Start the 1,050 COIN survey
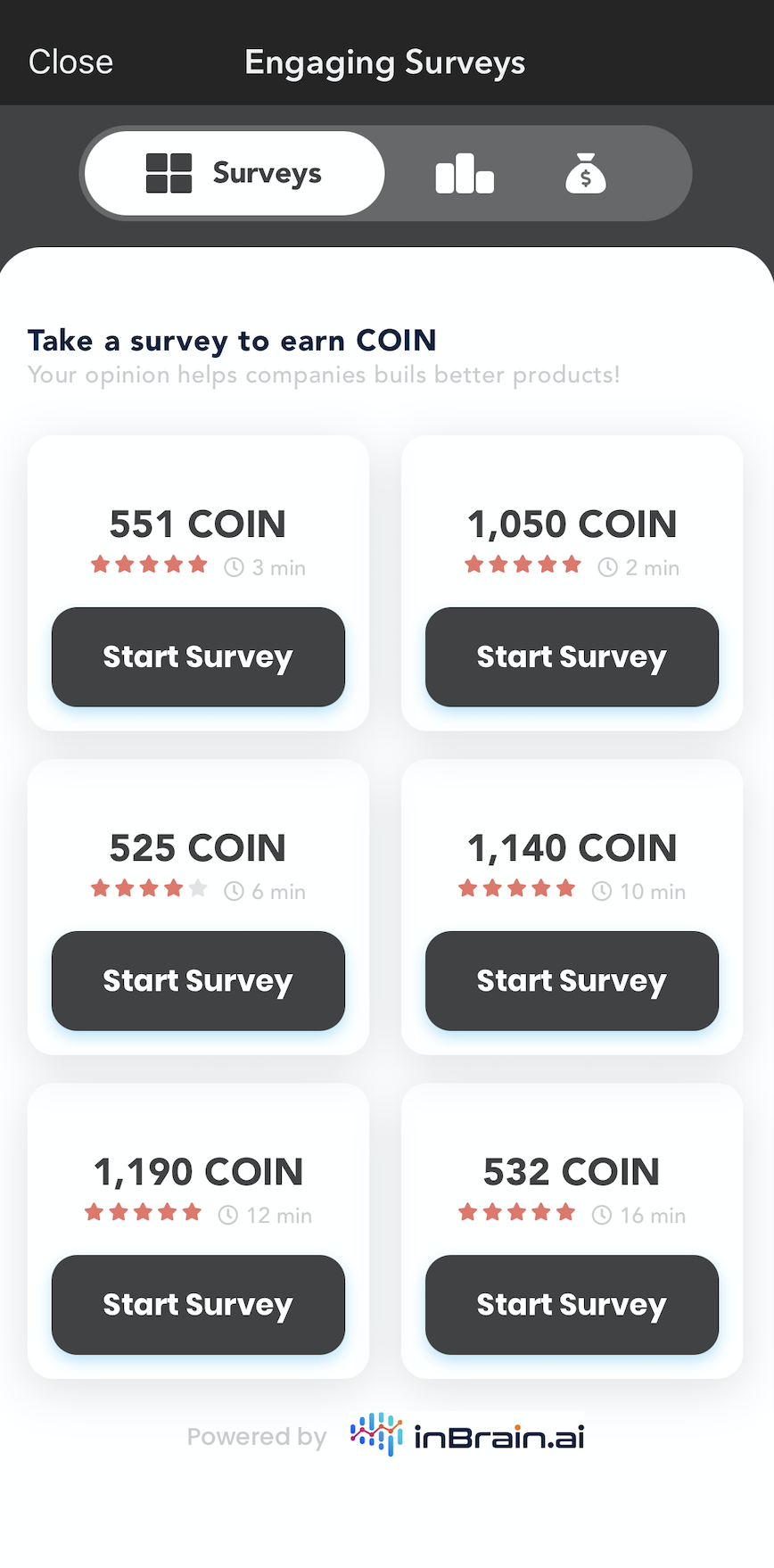 pyautogui.click(x=572, y=657)
